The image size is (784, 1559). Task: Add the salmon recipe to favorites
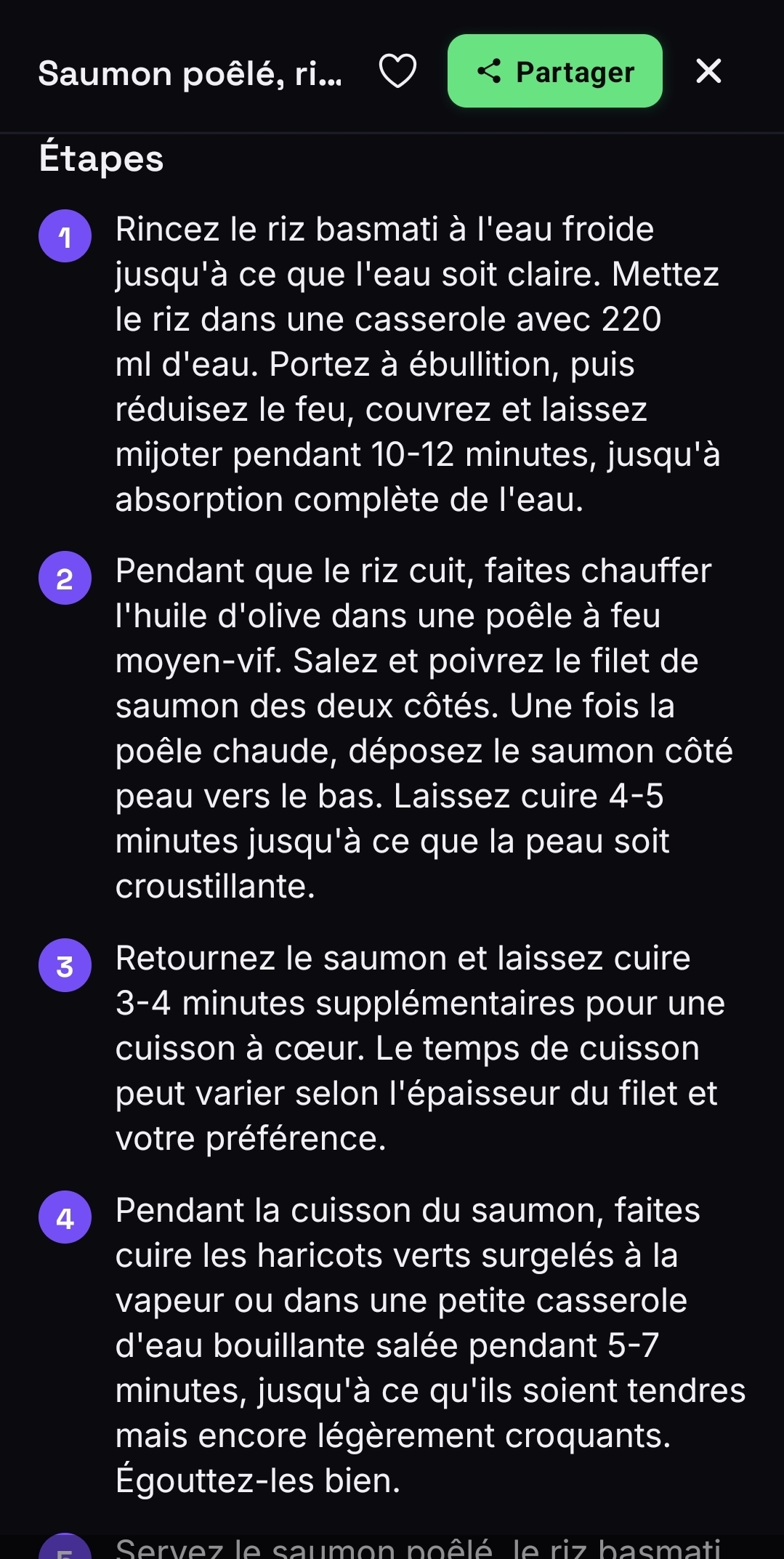point(398,71)
